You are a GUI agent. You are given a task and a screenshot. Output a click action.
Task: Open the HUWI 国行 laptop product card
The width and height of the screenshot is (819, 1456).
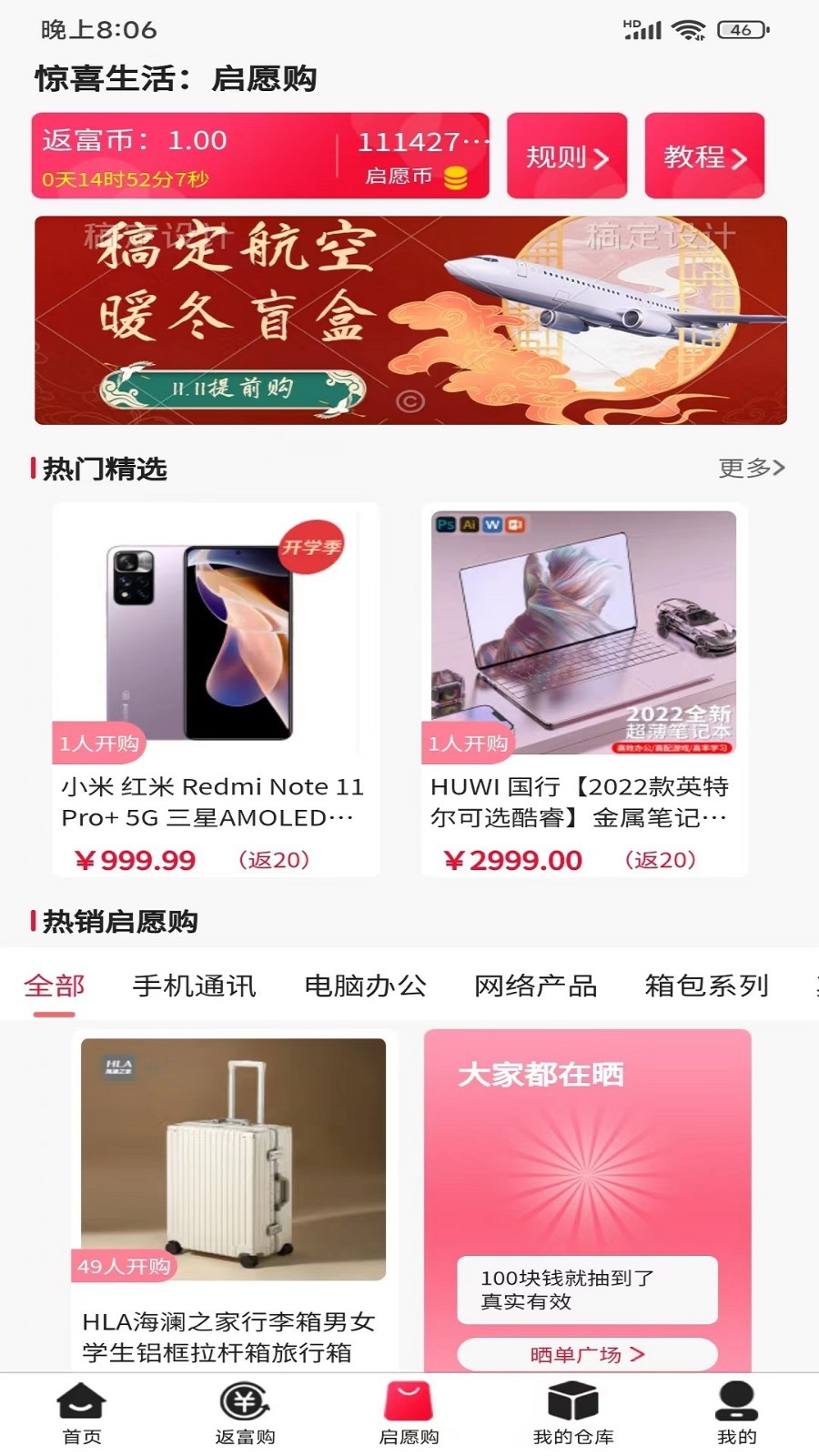pos(584,690)
